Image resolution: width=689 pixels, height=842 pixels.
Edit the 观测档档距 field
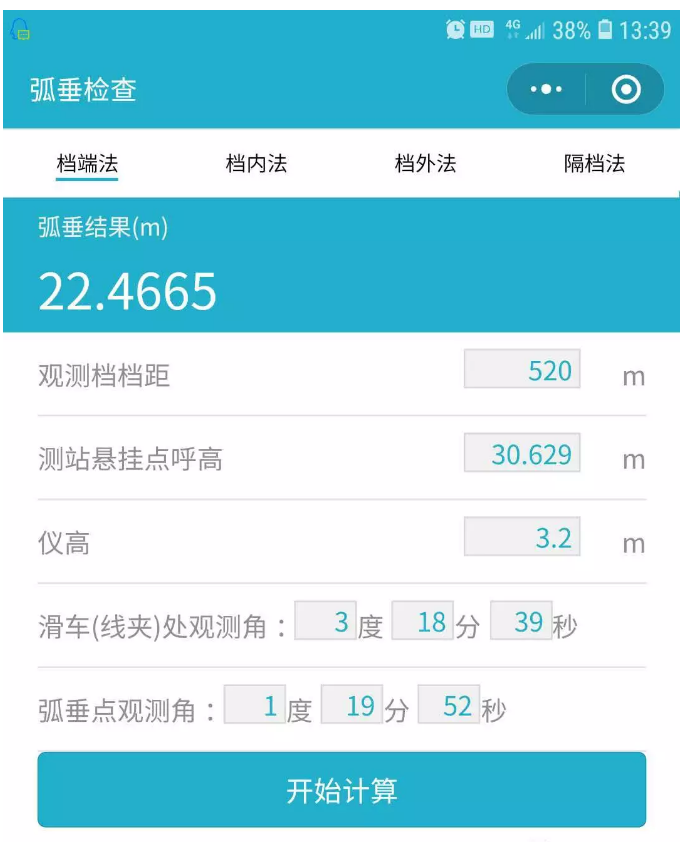[522, 371]
